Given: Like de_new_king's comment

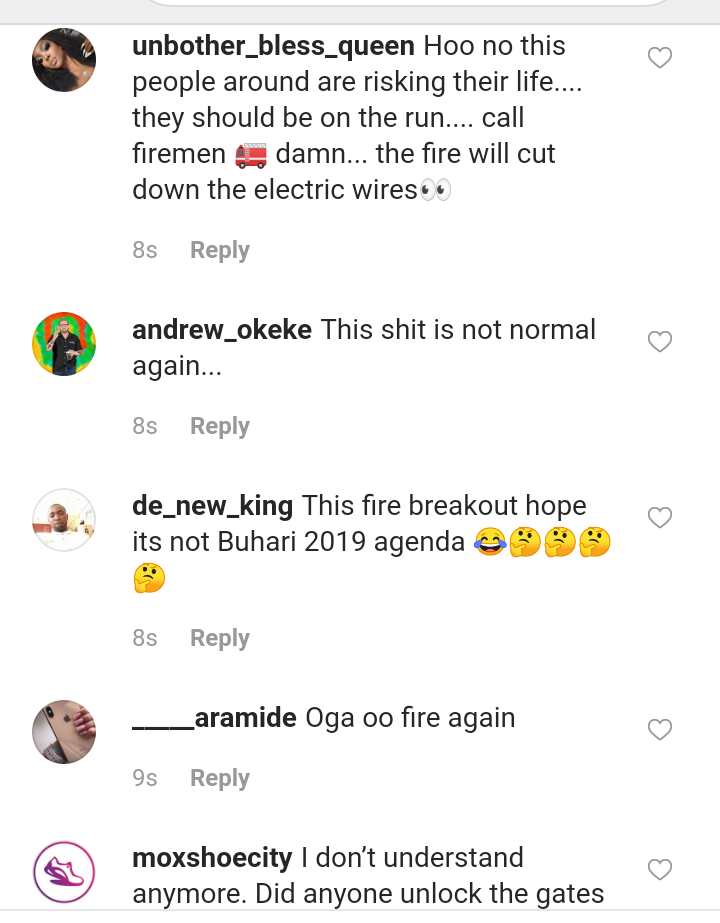Looking at the screenshot, I should 659,518.
